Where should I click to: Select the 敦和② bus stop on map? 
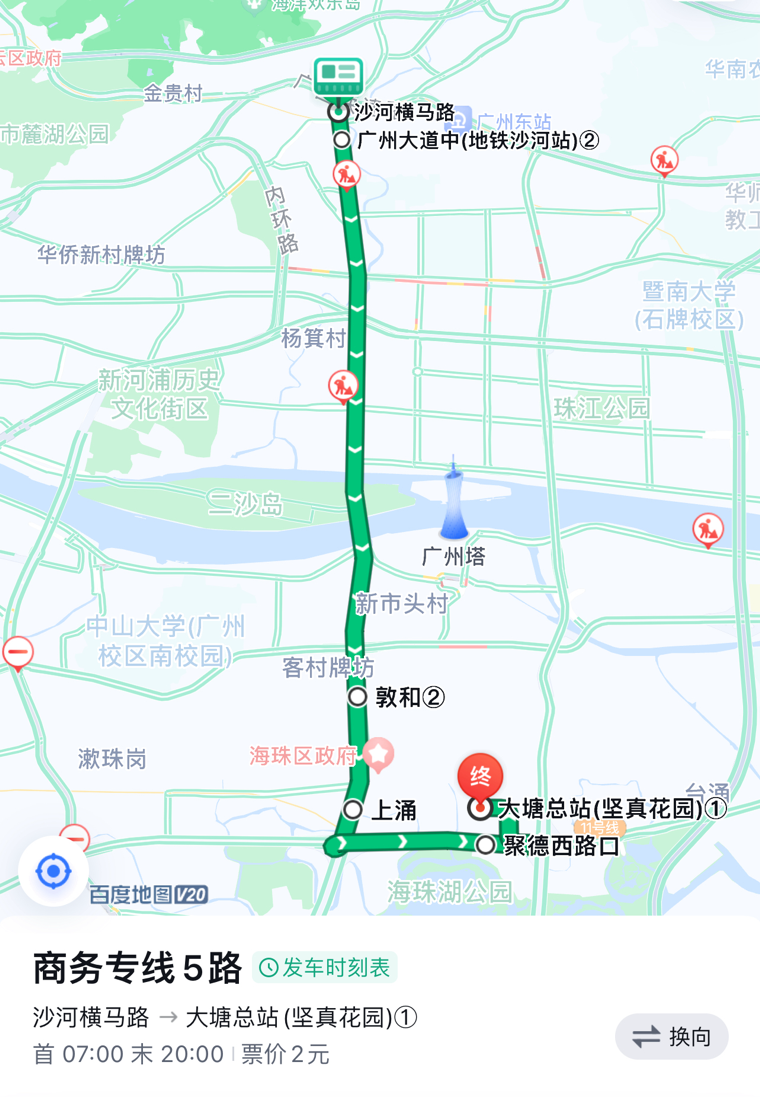pos(357,697)
